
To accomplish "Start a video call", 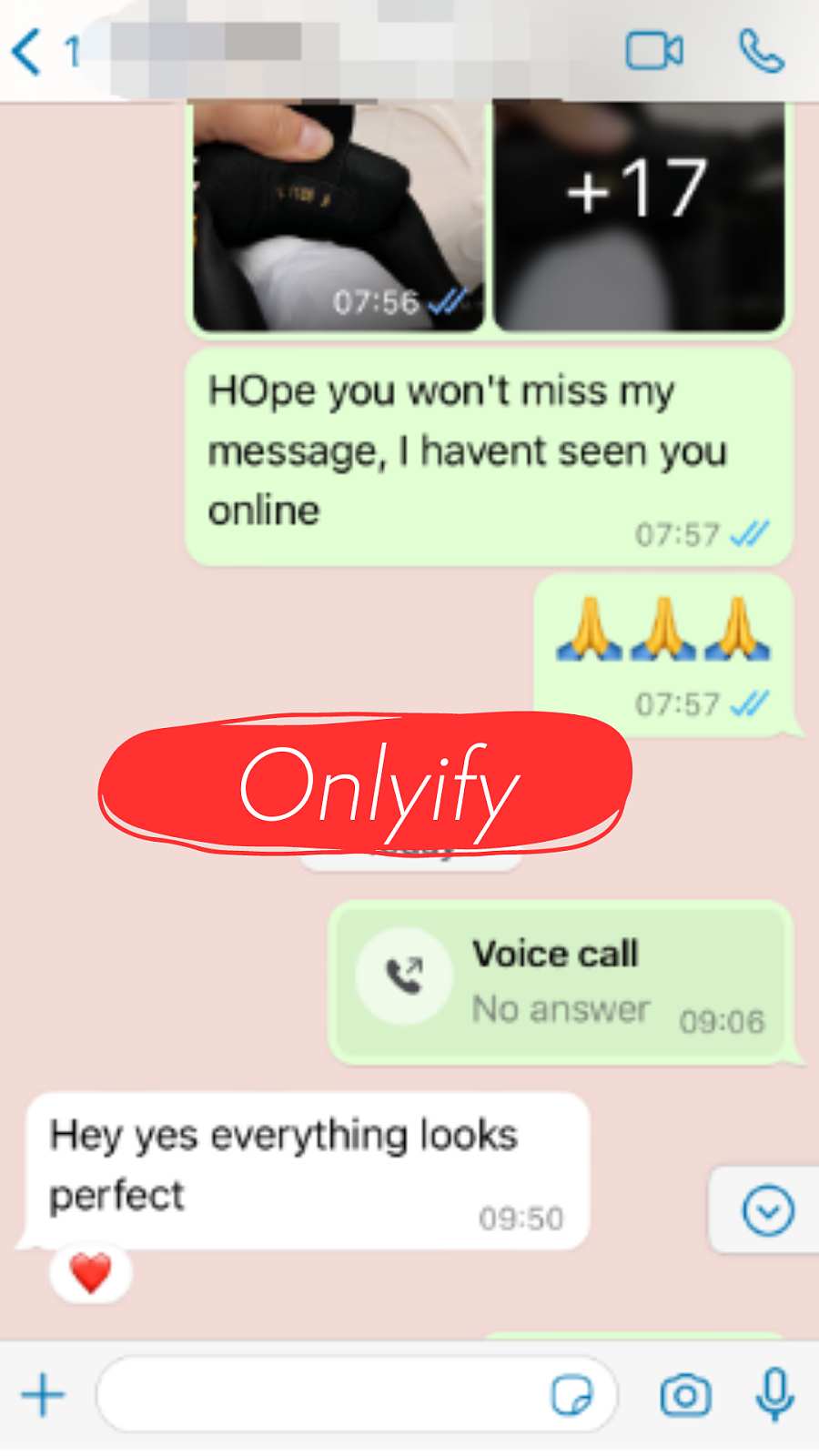I will pos(654,51).
